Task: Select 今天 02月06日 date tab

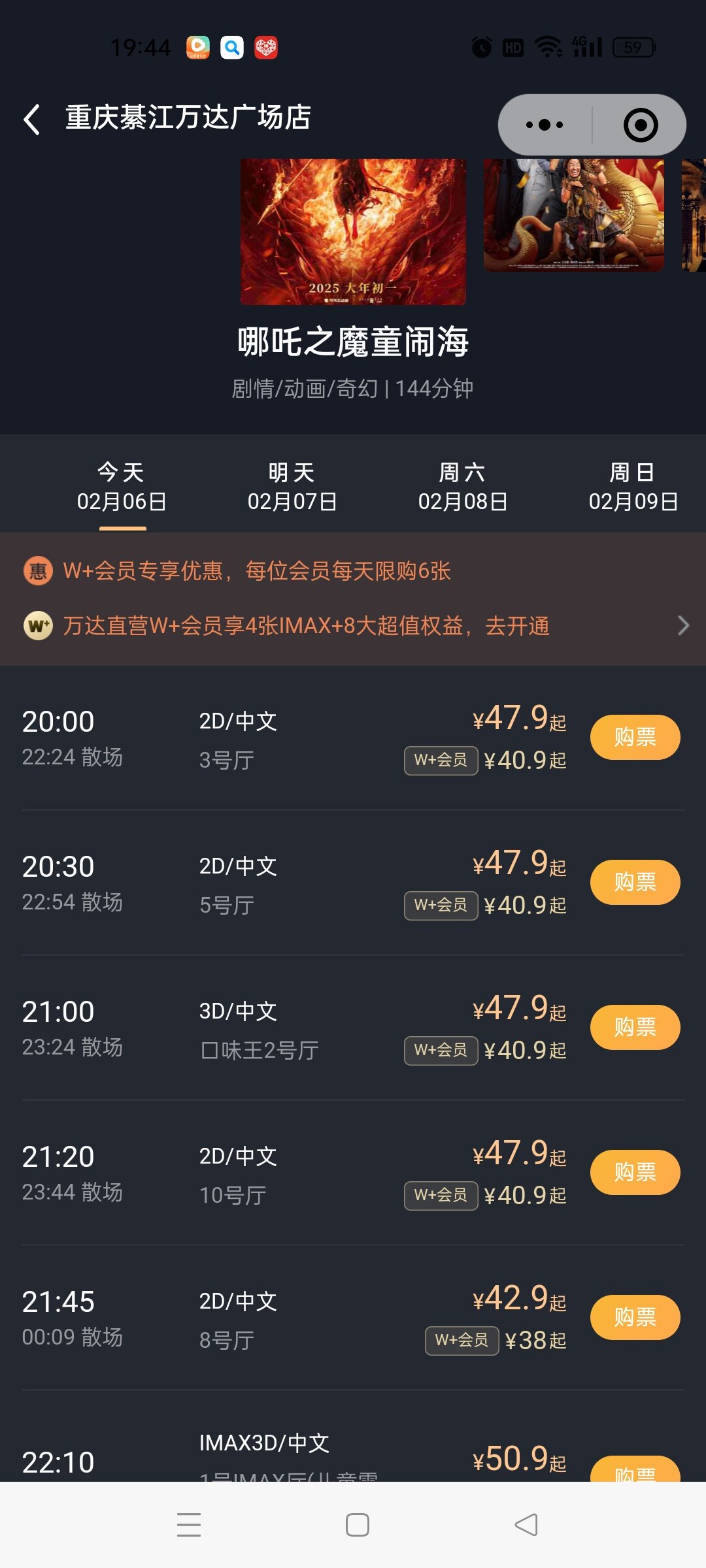Action: point(122,487)
